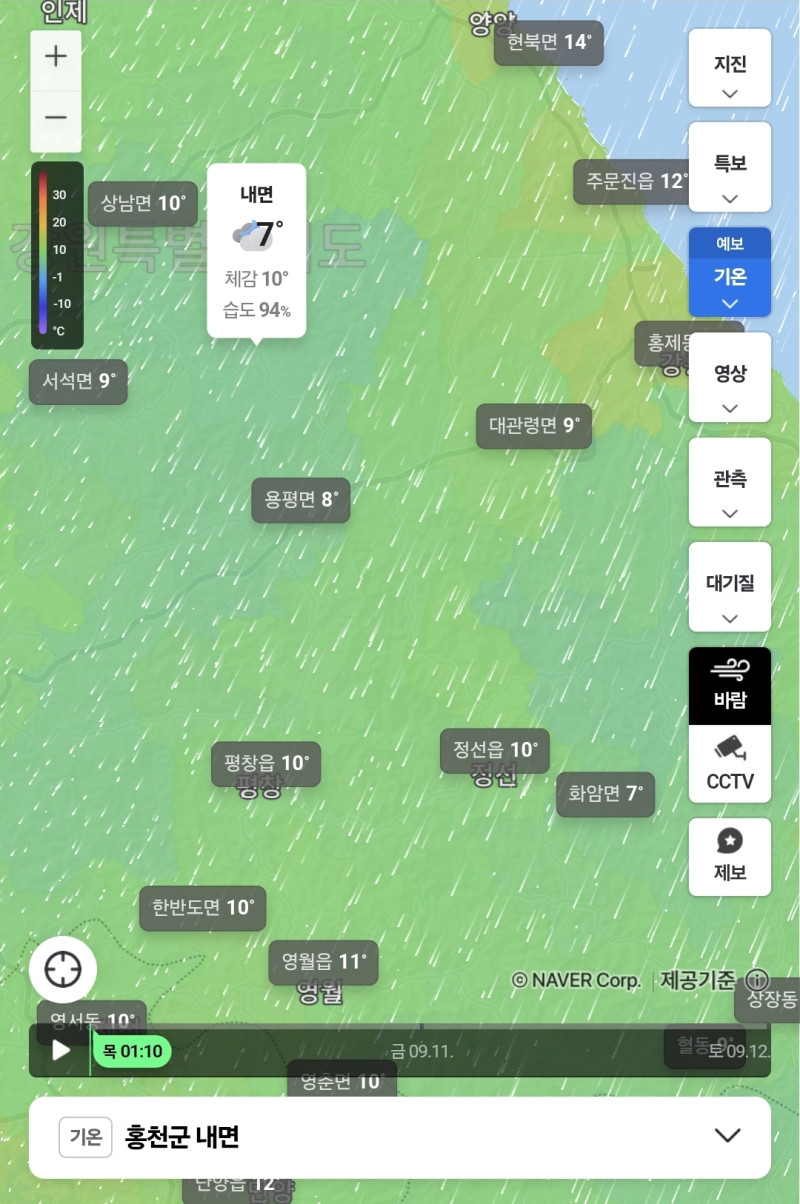The image size is (800, 1204).
Task: Open the 예보 기온 forecast dropdown
Action: (730, 272)
